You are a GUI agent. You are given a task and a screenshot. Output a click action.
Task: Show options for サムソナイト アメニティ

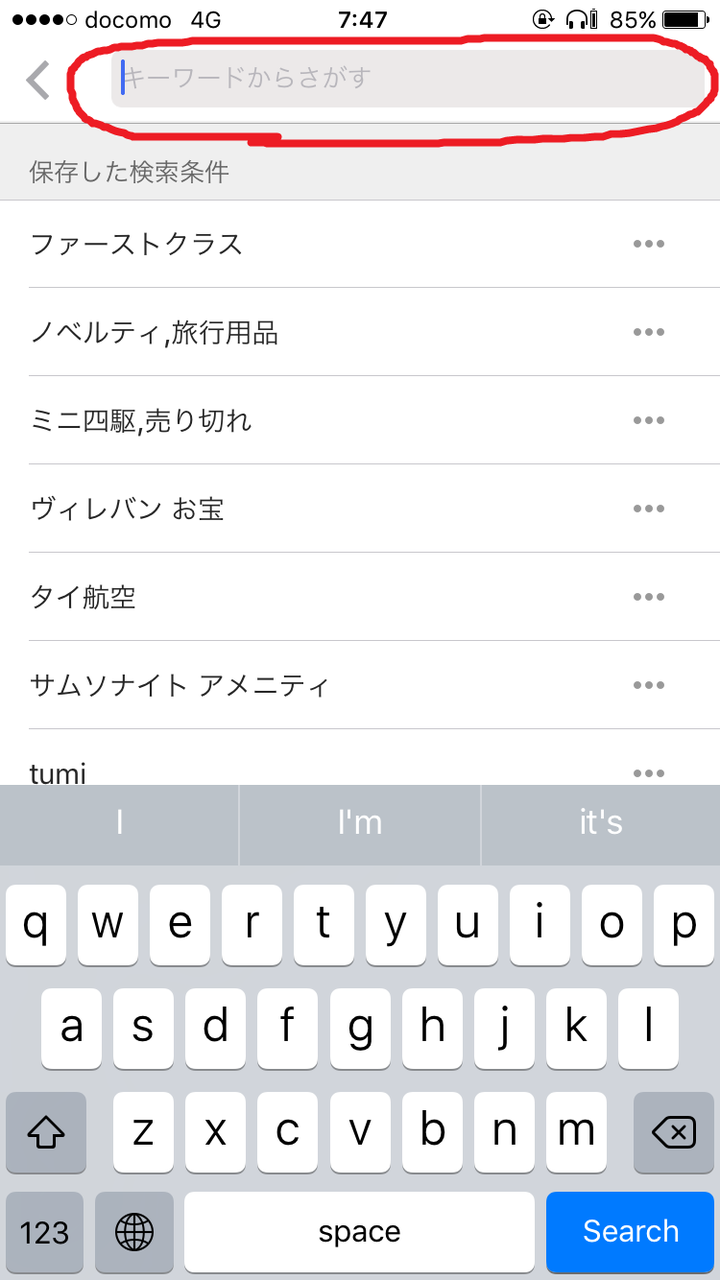coord(648,685)
